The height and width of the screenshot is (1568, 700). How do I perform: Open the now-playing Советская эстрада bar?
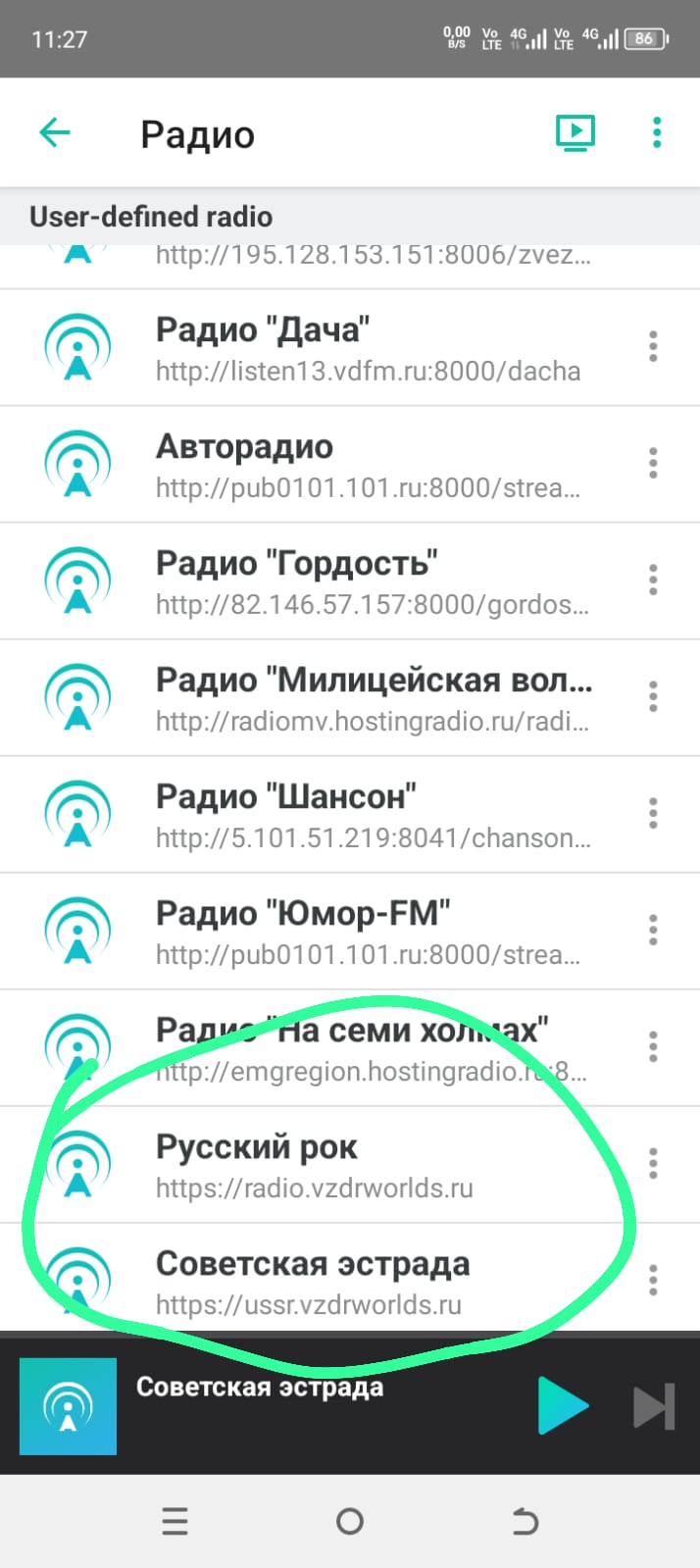click(294, 1405)
